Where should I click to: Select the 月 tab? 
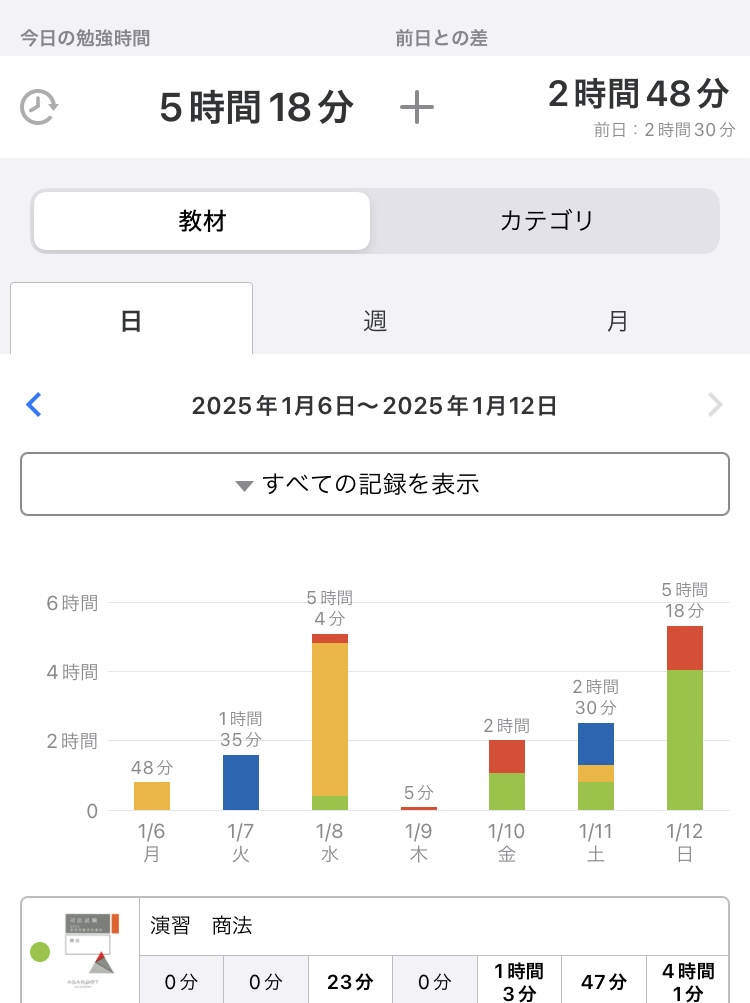(618, 320)
